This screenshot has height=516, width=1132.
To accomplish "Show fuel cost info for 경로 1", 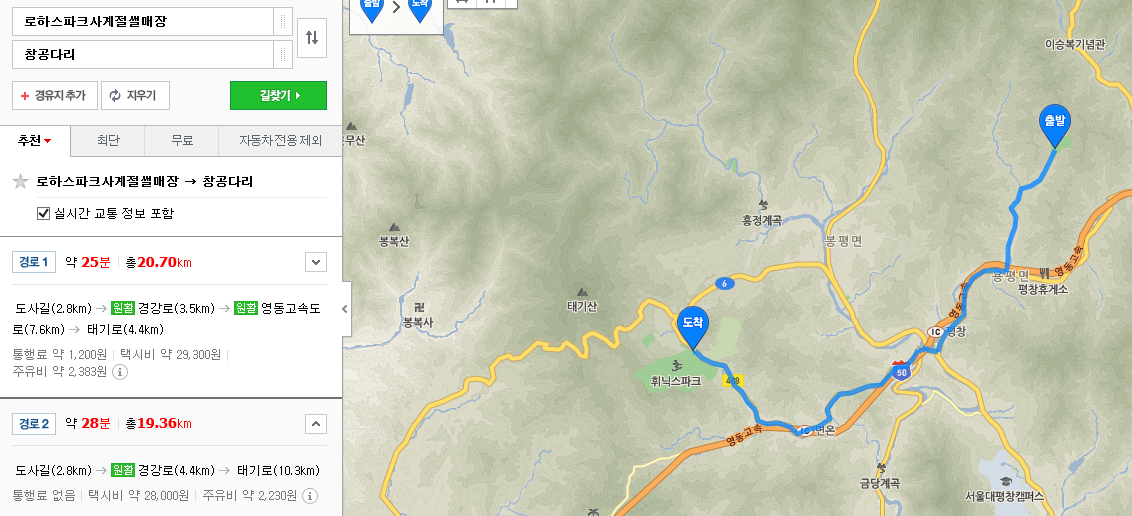I will tap(120, 372).
